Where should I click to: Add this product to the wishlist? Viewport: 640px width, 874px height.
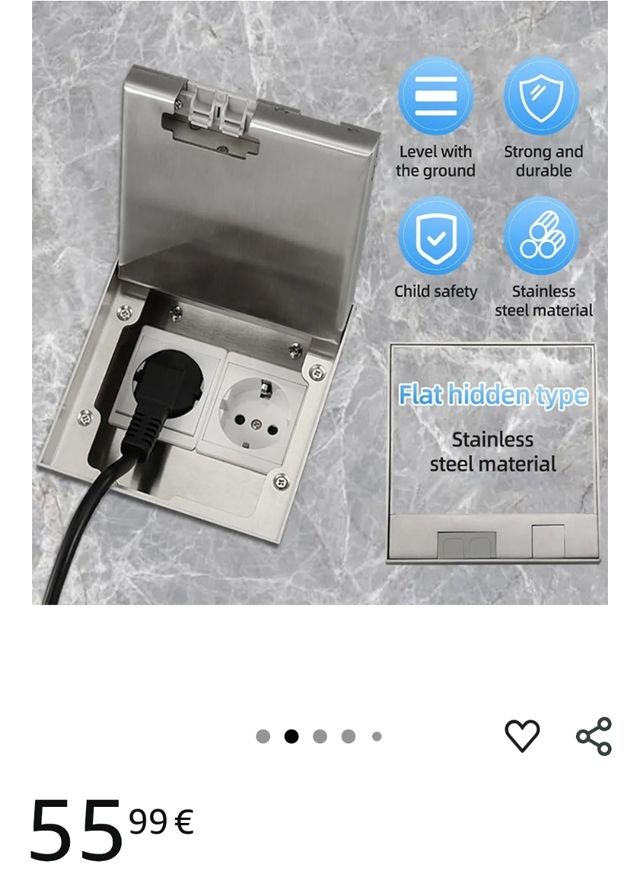pyautogui.click(x=522, y=736)
